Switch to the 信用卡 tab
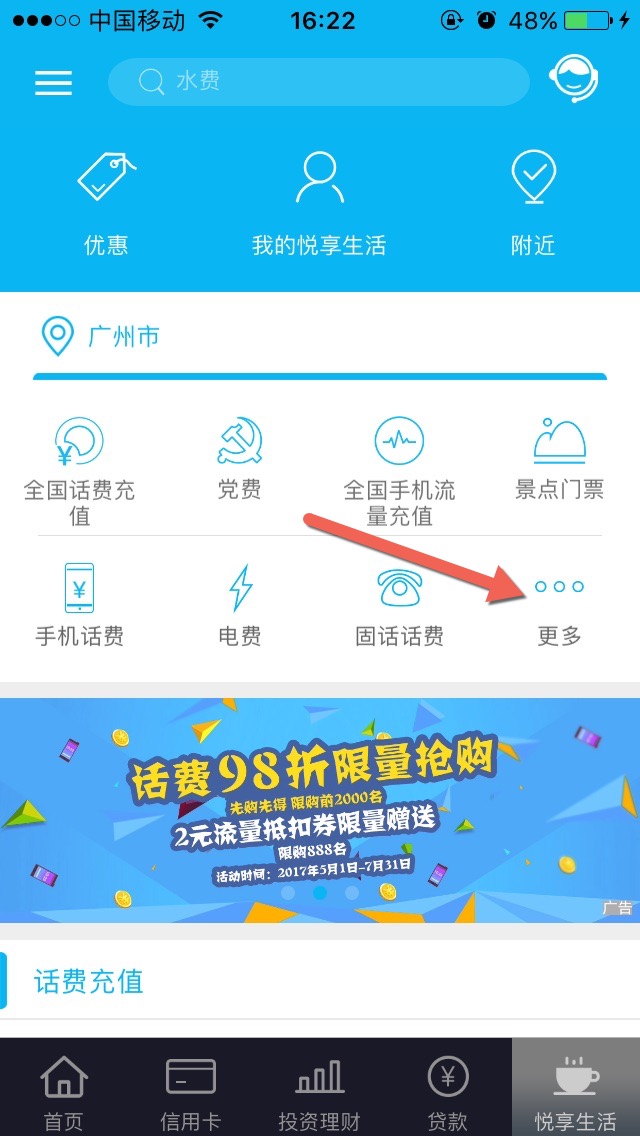This screenshot has height=1136, width=640. click(x=190, y=1092)
